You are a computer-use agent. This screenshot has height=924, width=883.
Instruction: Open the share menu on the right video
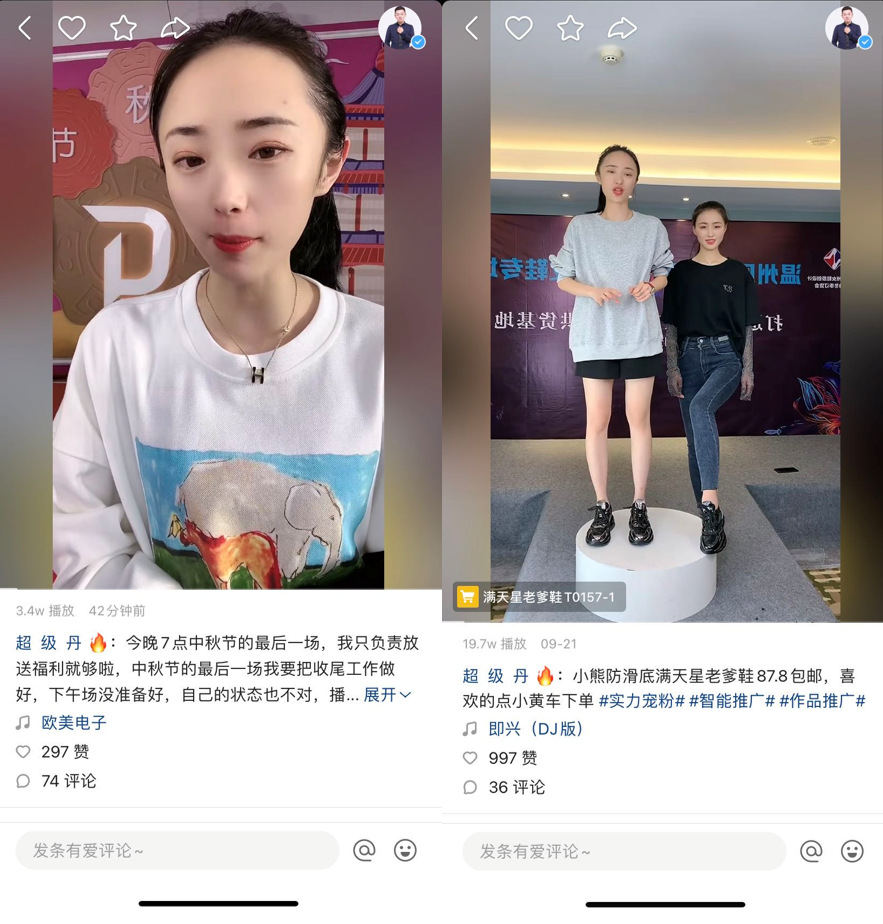point(621,27)
